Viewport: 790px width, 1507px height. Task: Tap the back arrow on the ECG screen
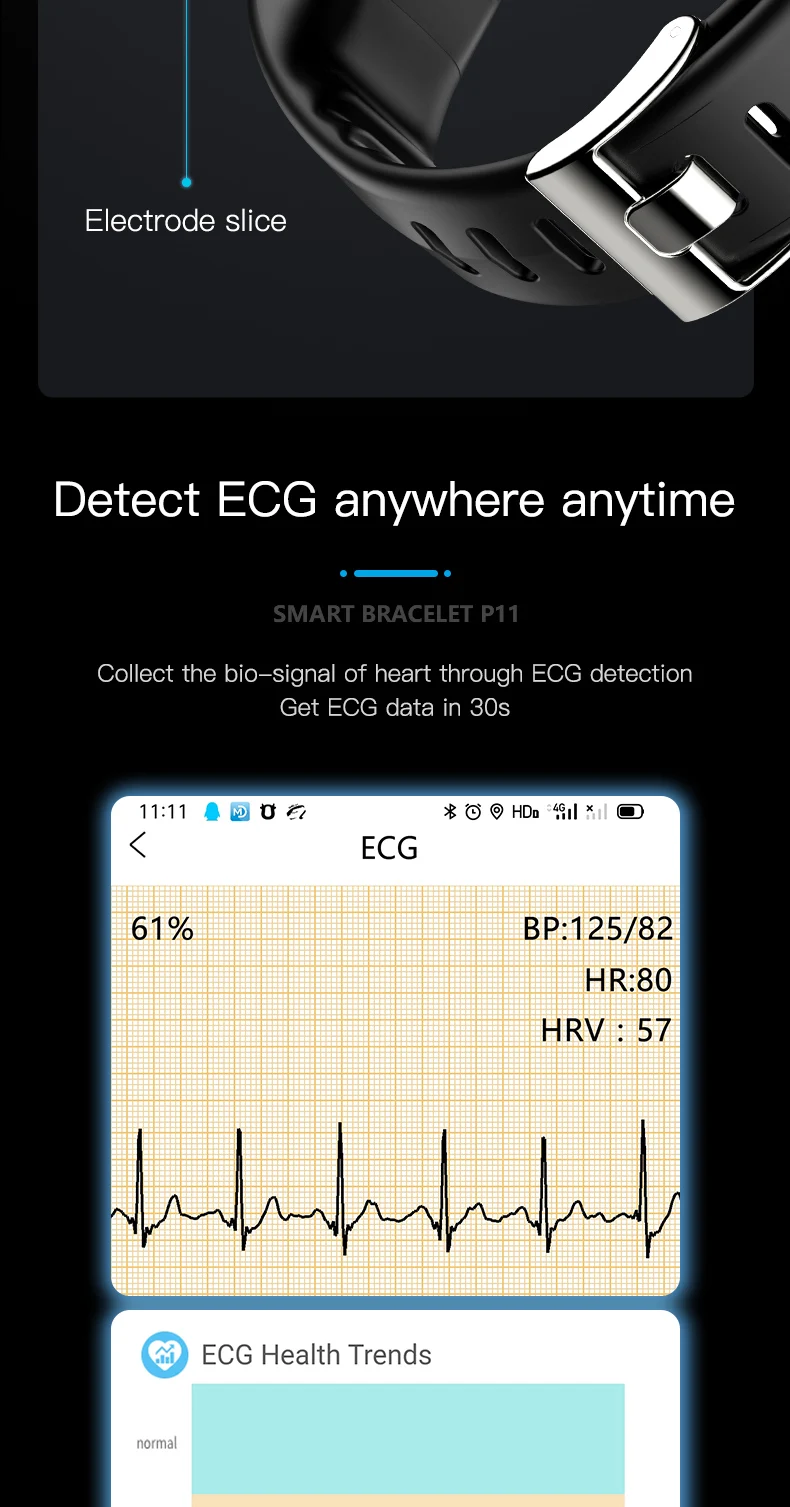[137, 845]
